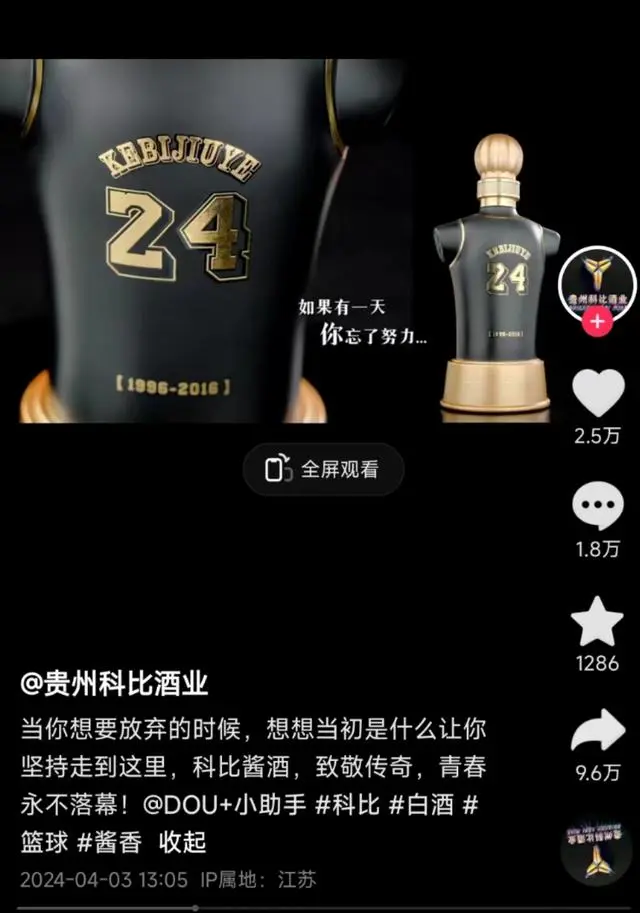Screen dimensions: 640x913
Task: Like this video with the heart icon
Action: click(x=598, y=393)
